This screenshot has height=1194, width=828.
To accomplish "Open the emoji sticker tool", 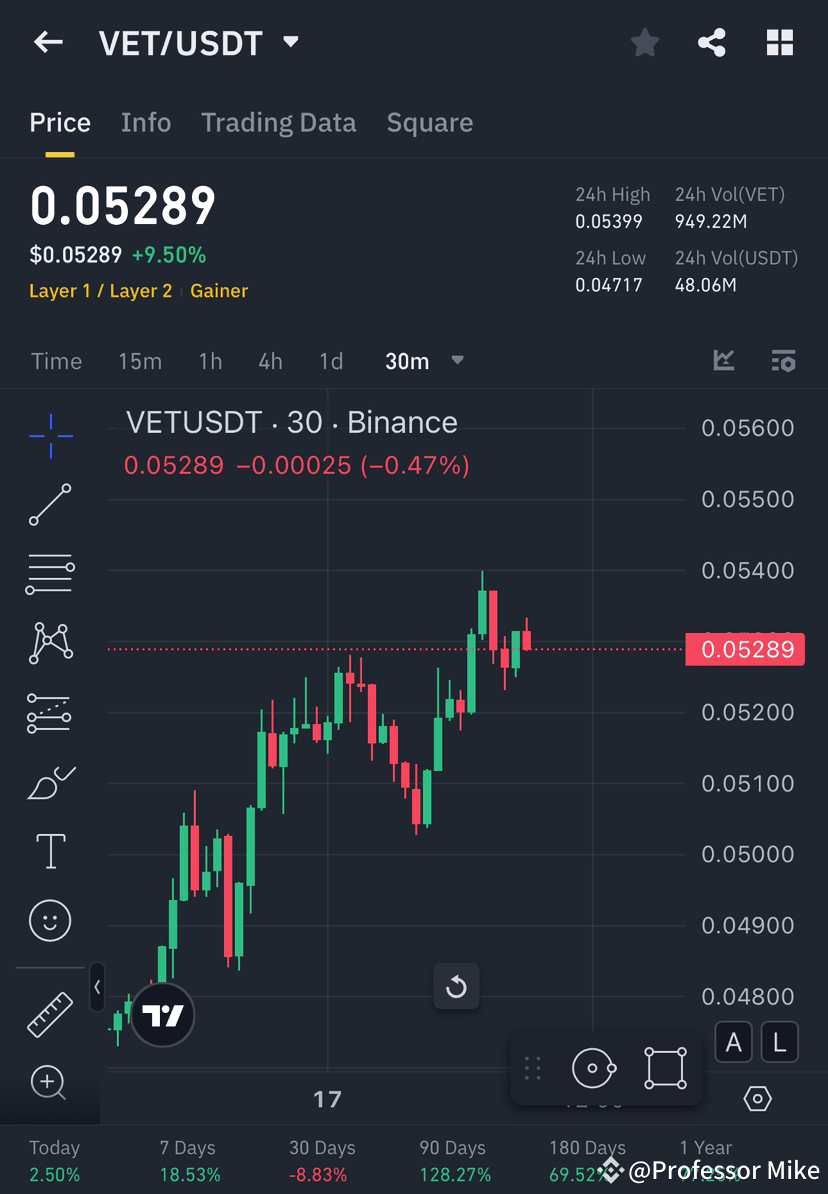I will coord(50,920).
